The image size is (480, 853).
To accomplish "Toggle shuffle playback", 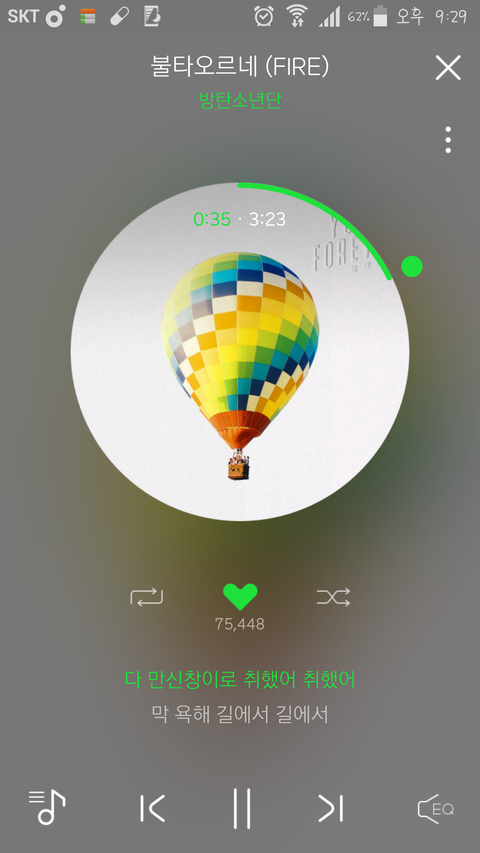I will [x=333, y=597].
